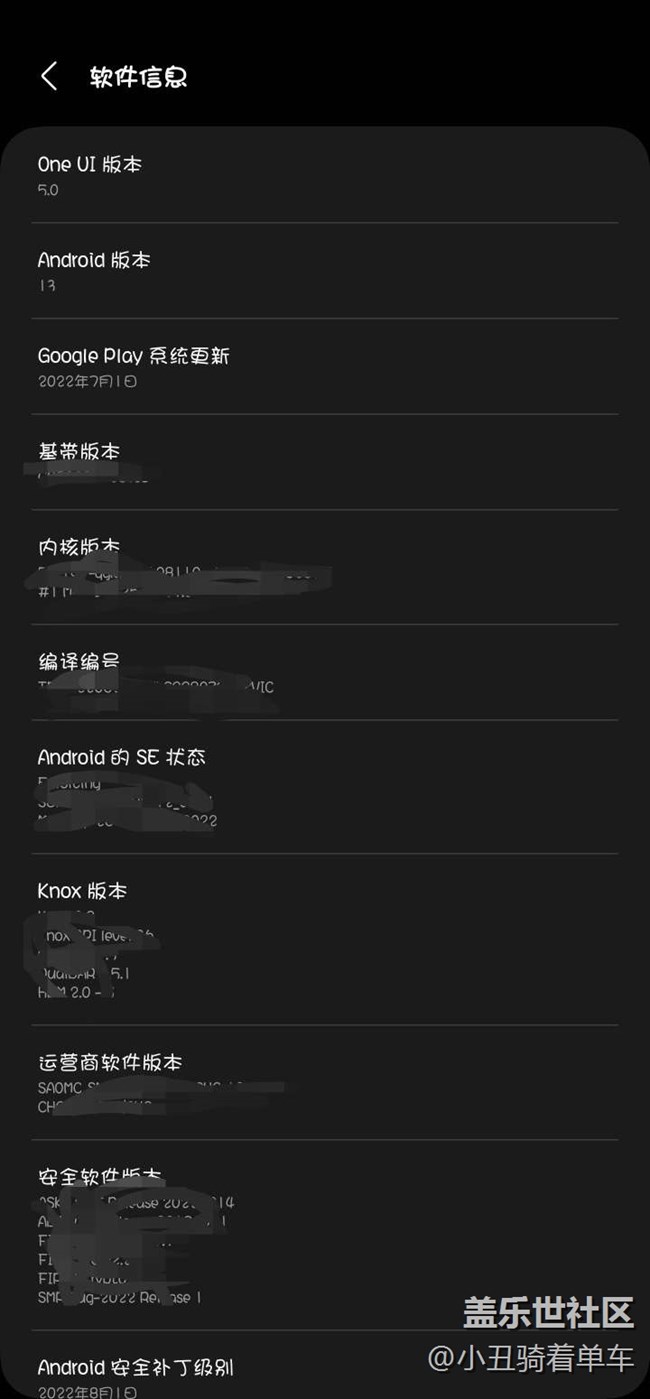Open Google Play 系统更新 row
This screenshot has height=1399, width=650.
pyautogui.click(x=324, y=366)
